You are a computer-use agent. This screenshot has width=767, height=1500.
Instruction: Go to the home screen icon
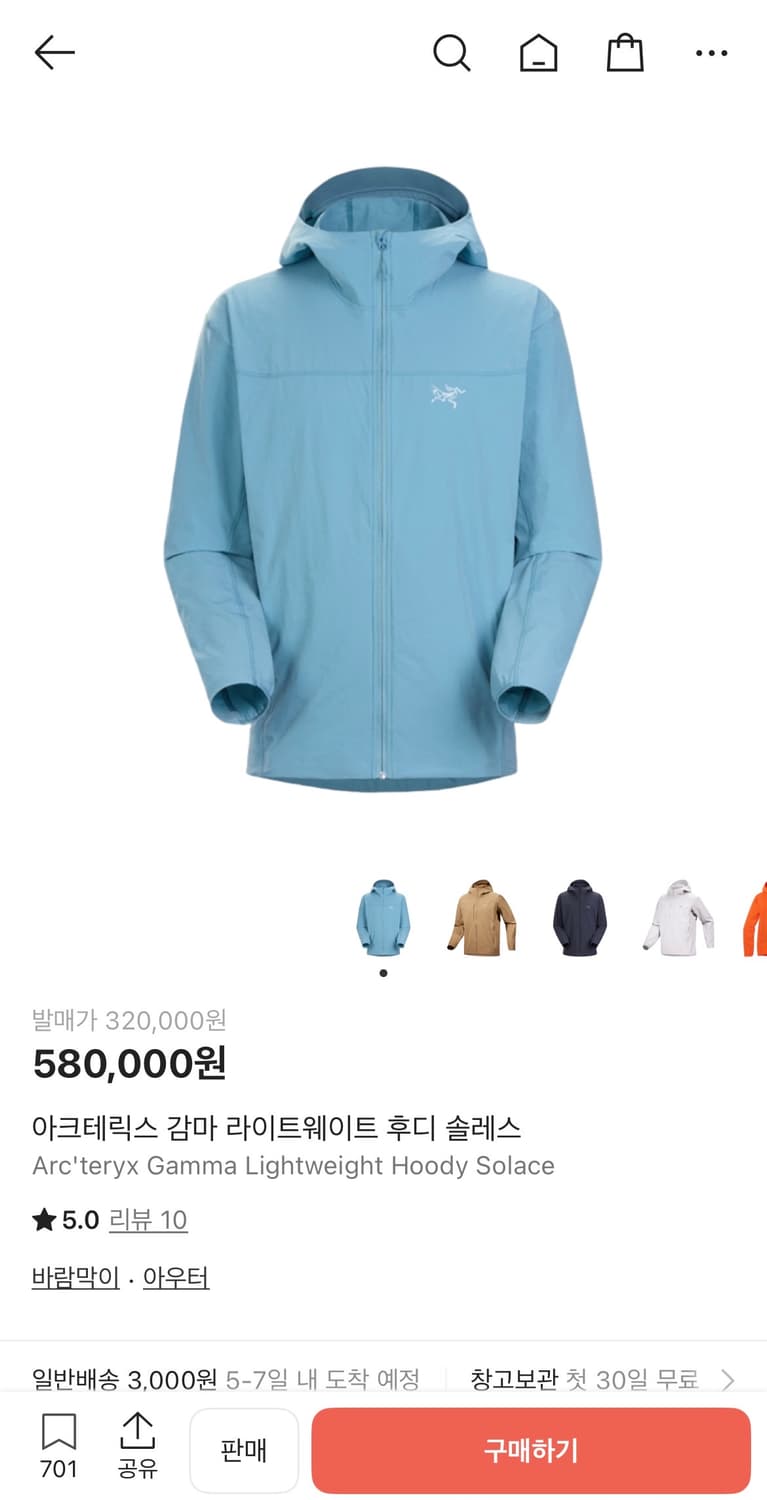[539, 53]
